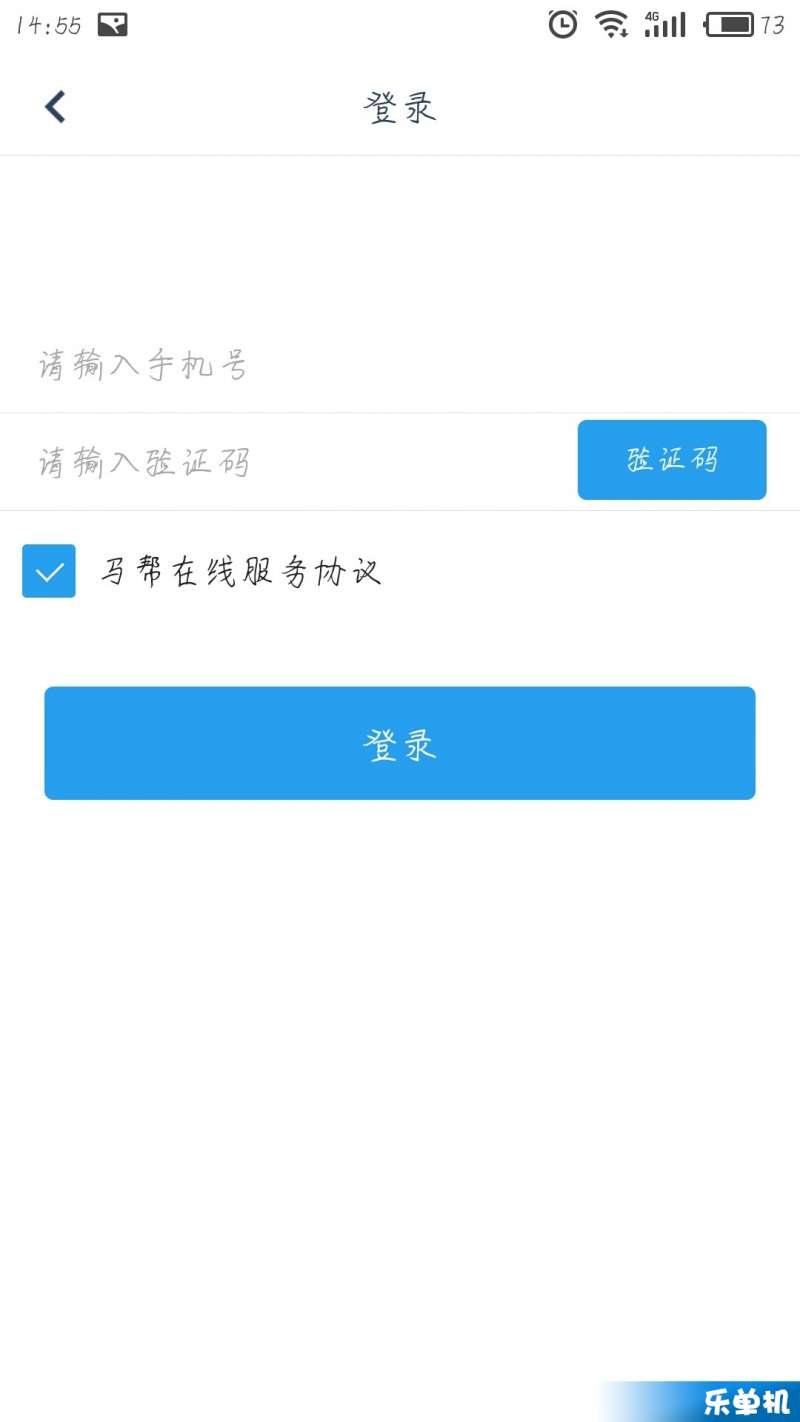Screen dimensions: 800x1422
Task: Request a code with the 验证码 button
Action: pyautogui.click(x=672, y=460)
